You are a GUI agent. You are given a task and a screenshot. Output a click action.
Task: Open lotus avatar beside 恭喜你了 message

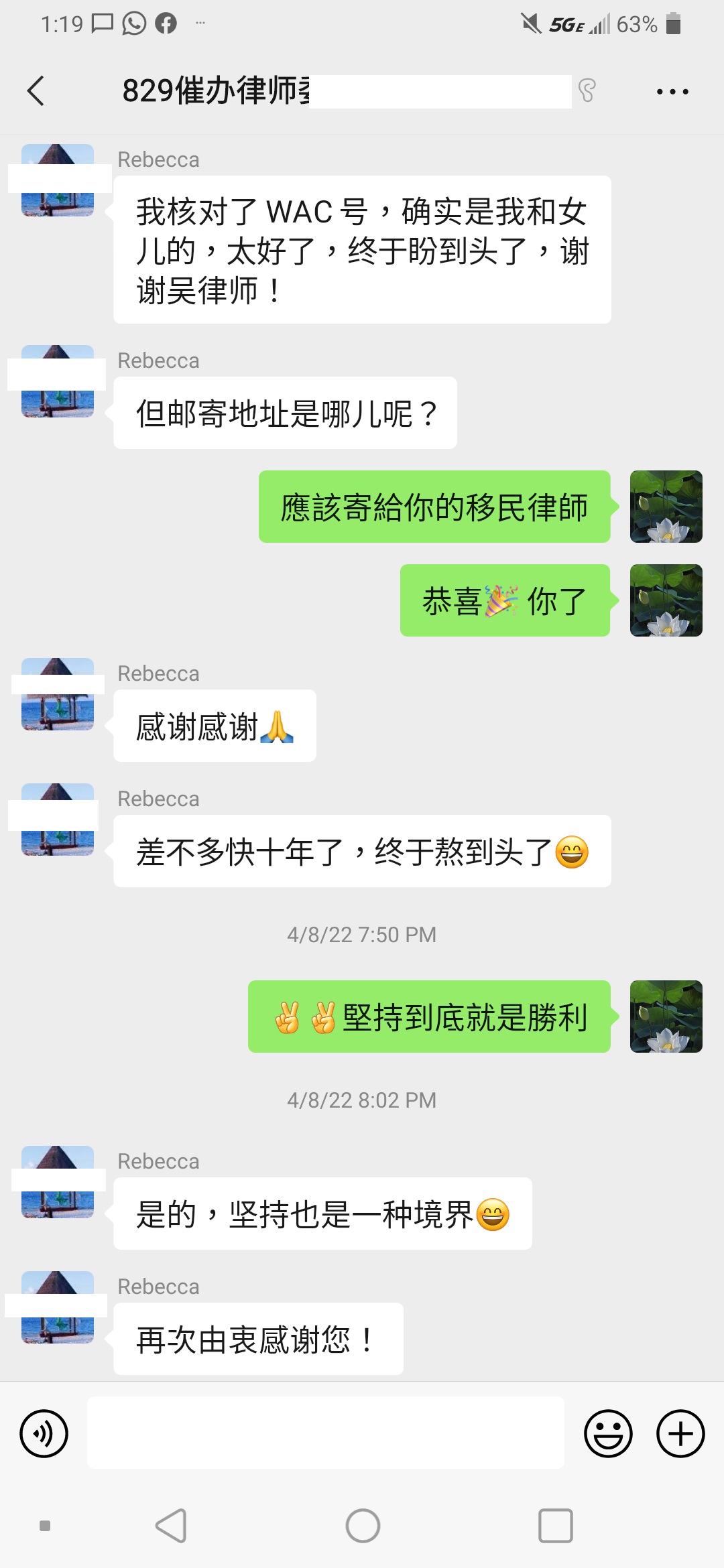[666, 600]
